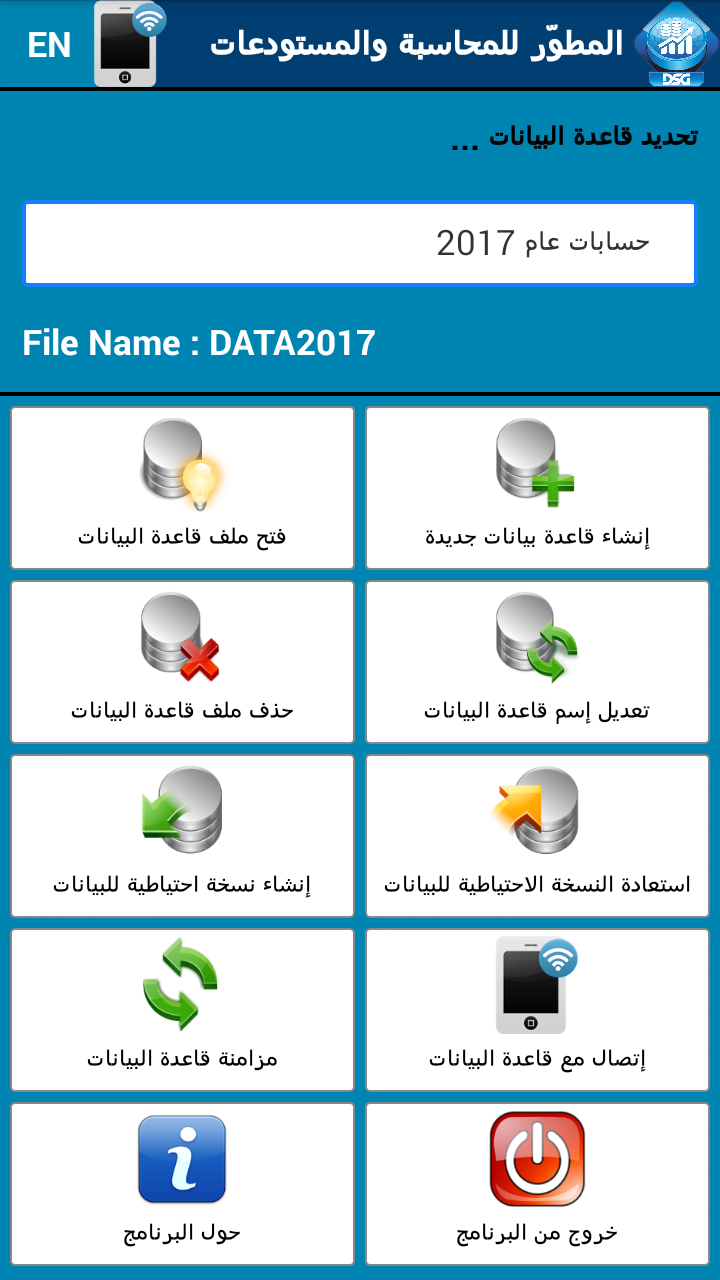Delete database file (حذف ملف قاعدة البيانات)
The image size is (720, 1280).
coord(182,662)
